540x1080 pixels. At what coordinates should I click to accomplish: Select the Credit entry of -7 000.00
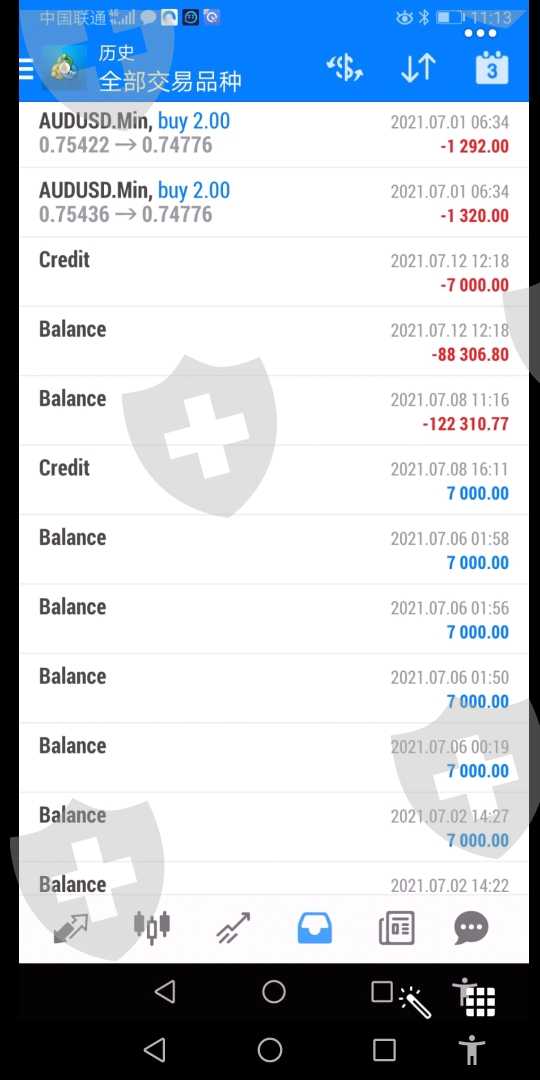coord(274,272)
